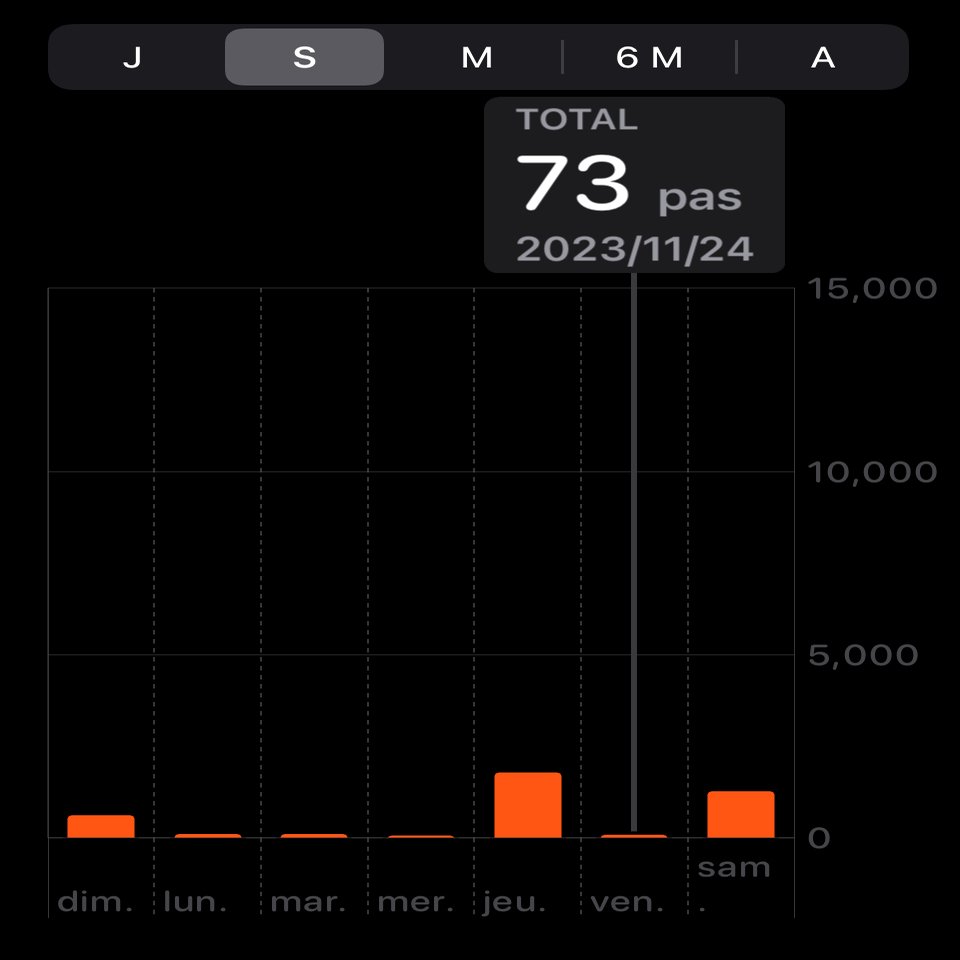This screenshot has height=960, width=960.
Task: Tap the sam. step bar
Action: tap(740, 814)
